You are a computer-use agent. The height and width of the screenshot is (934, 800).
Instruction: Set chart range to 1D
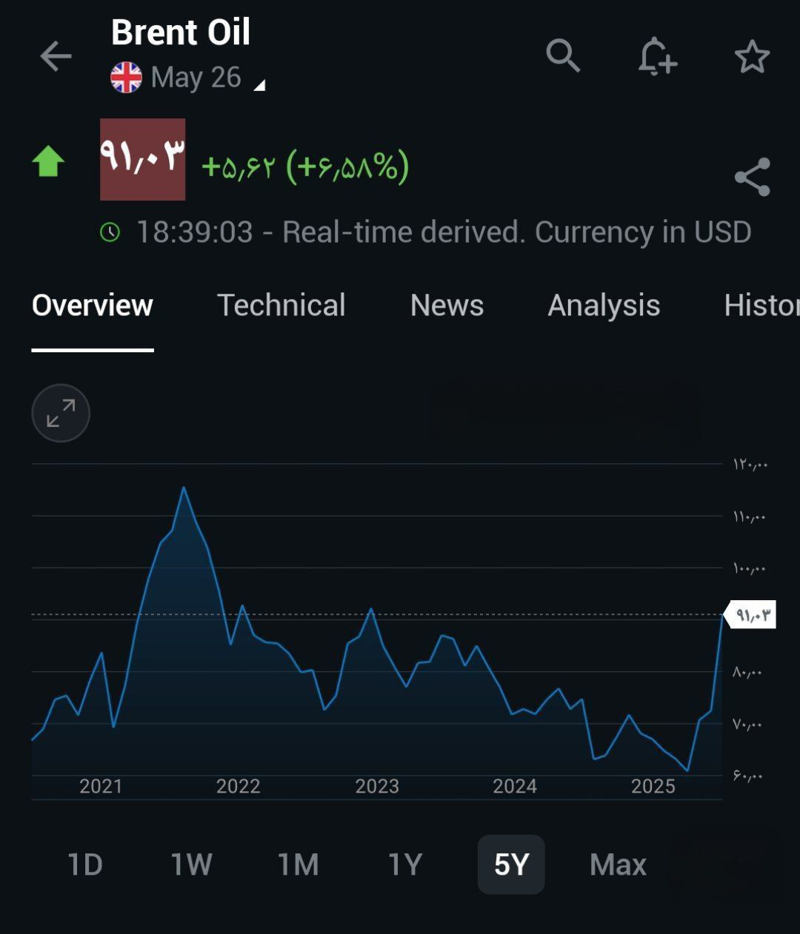pos(85,864)
